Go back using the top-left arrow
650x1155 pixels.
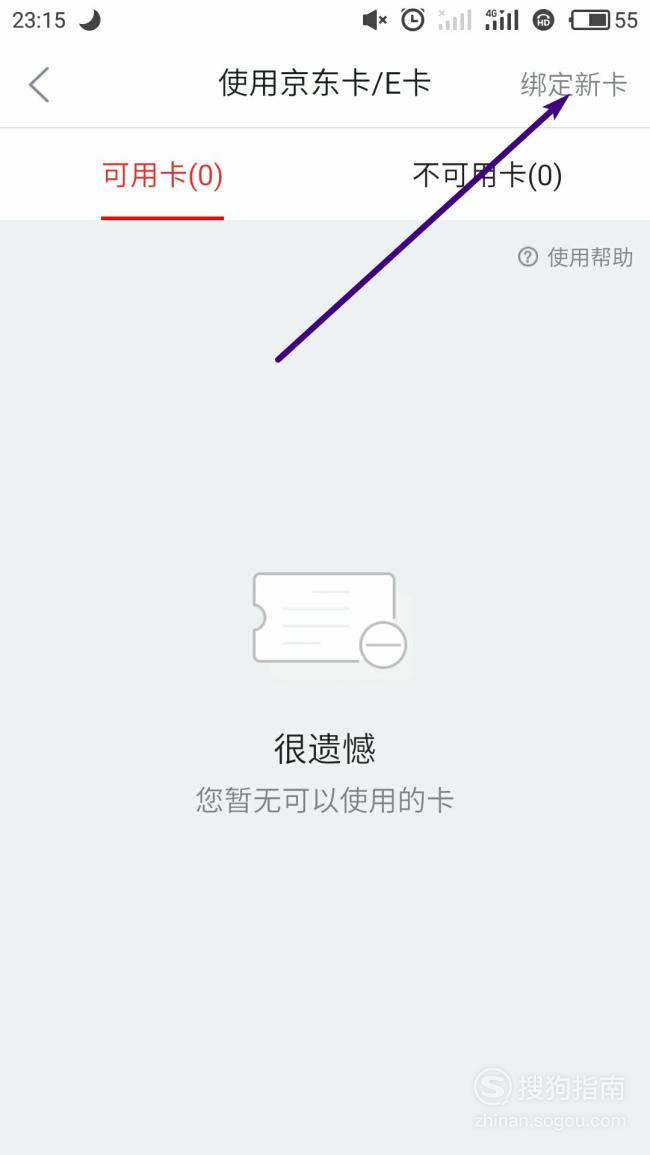(39, 85)
